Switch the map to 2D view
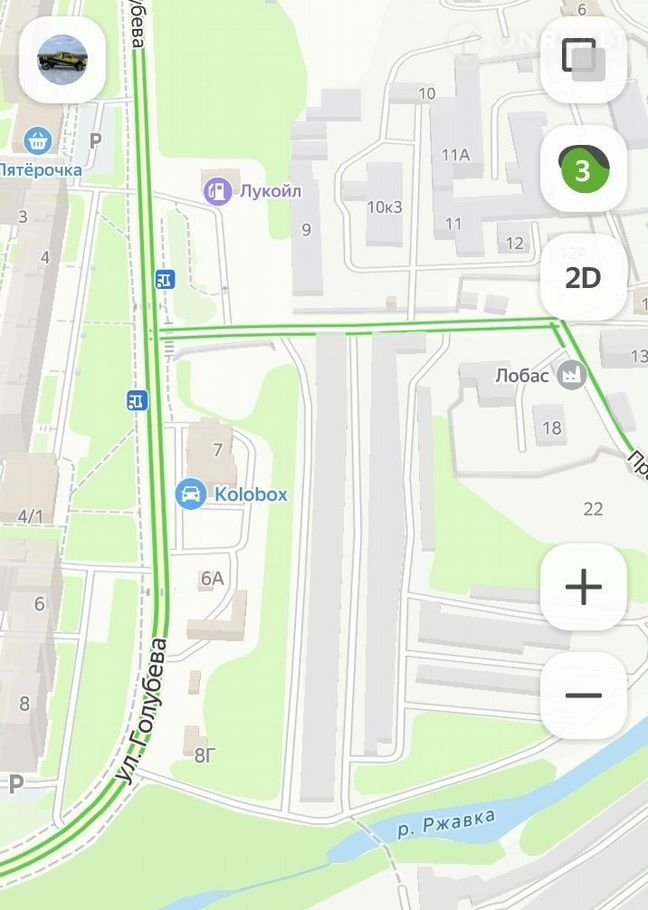Screen dimensions: 648x910 (583, 277)
